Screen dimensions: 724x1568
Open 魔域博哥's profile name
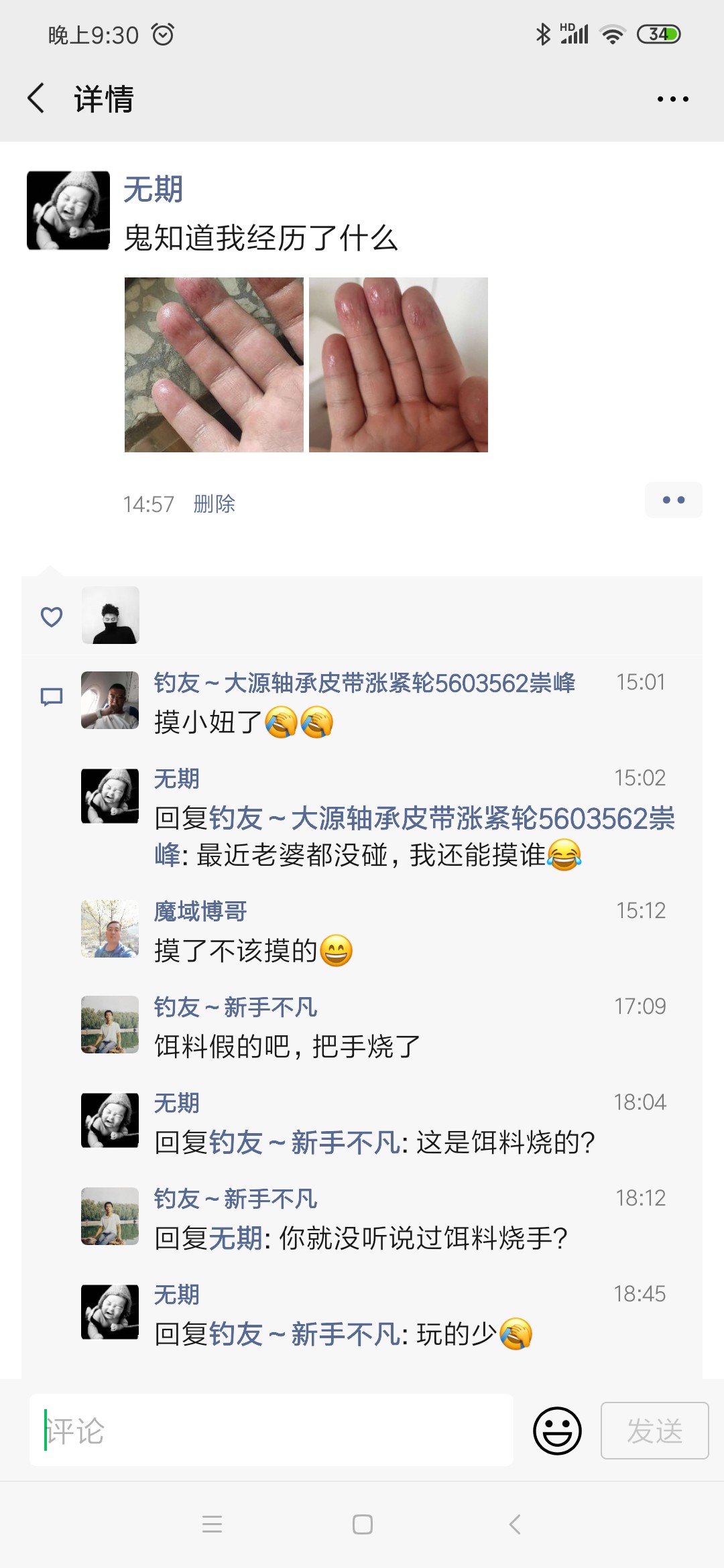(x=200, y=911)
